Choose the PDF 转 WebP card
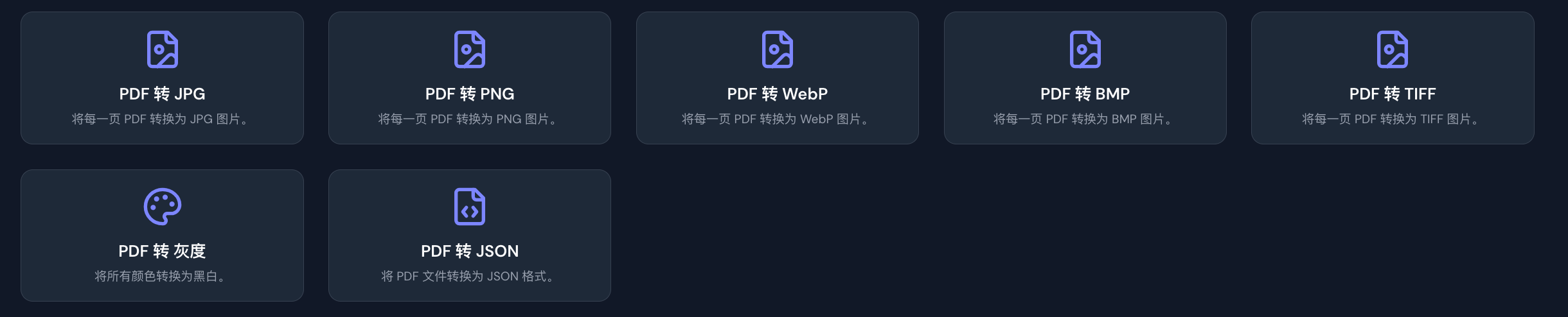Screen dimensions: 1568x317 777,78
